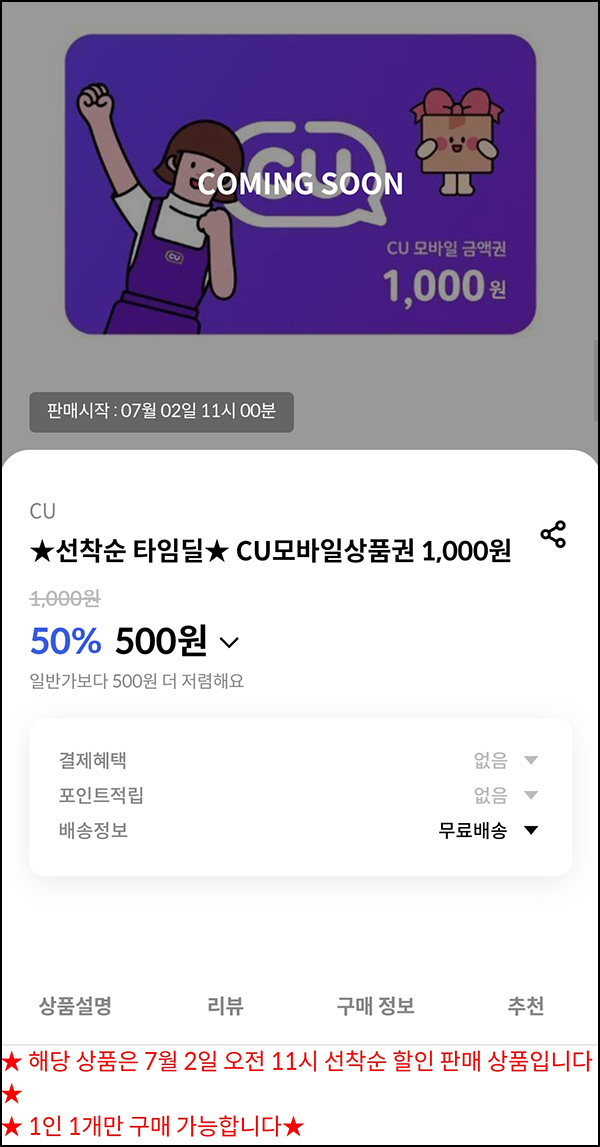Expand the 결제혜택 payment benefits row

pyautogui.click(x=531, y=761)
